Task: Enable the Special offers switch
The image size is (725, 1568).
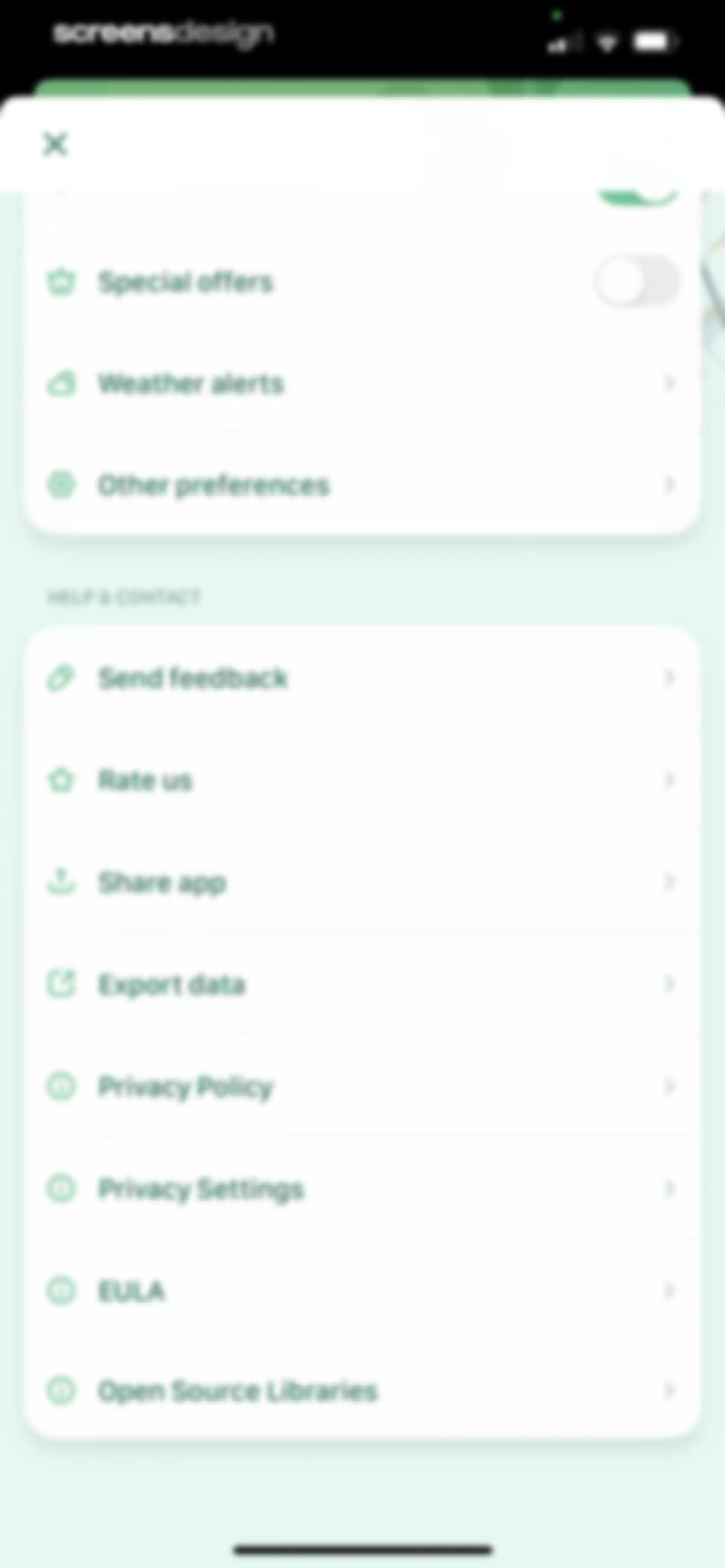Action: pos(636,282)
